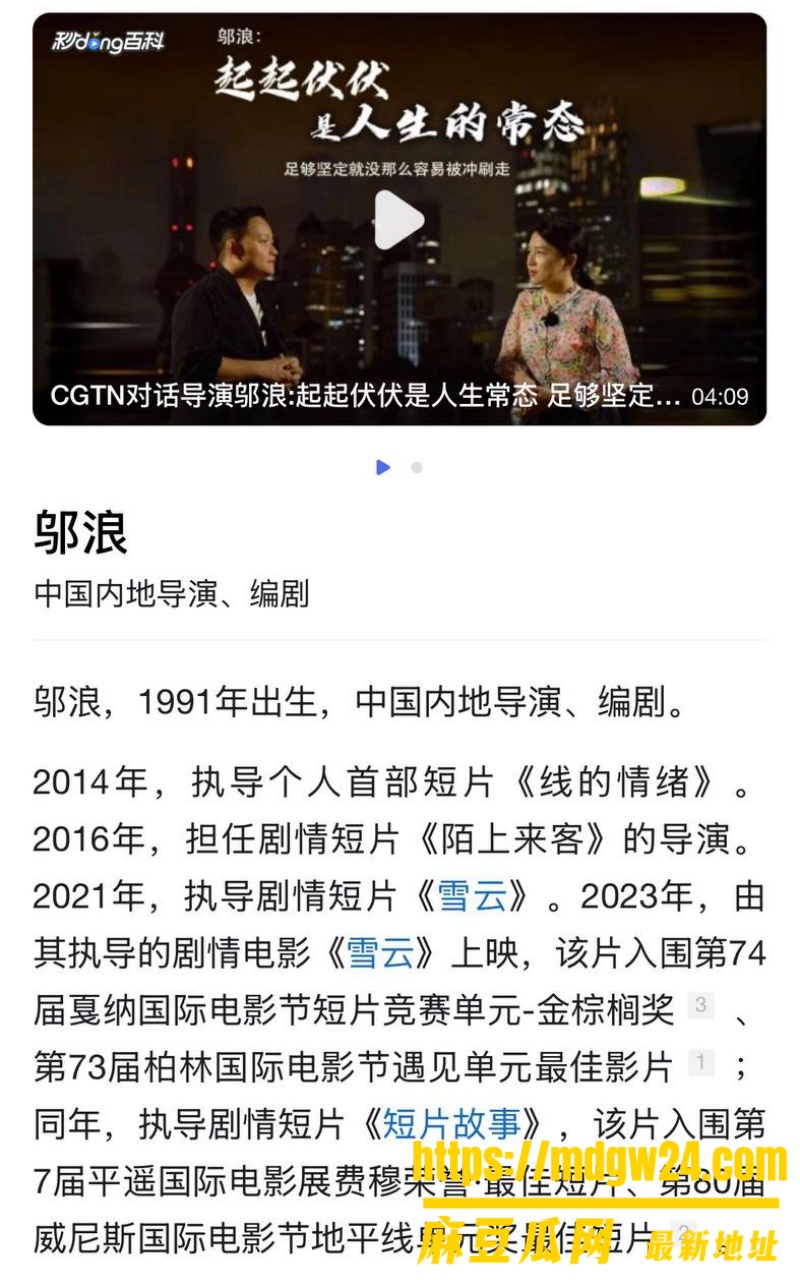Image resolution: width=800 pixels, height=1280 pixels.
Task: Open the 短片故事 link
Action: (451, 1124)
